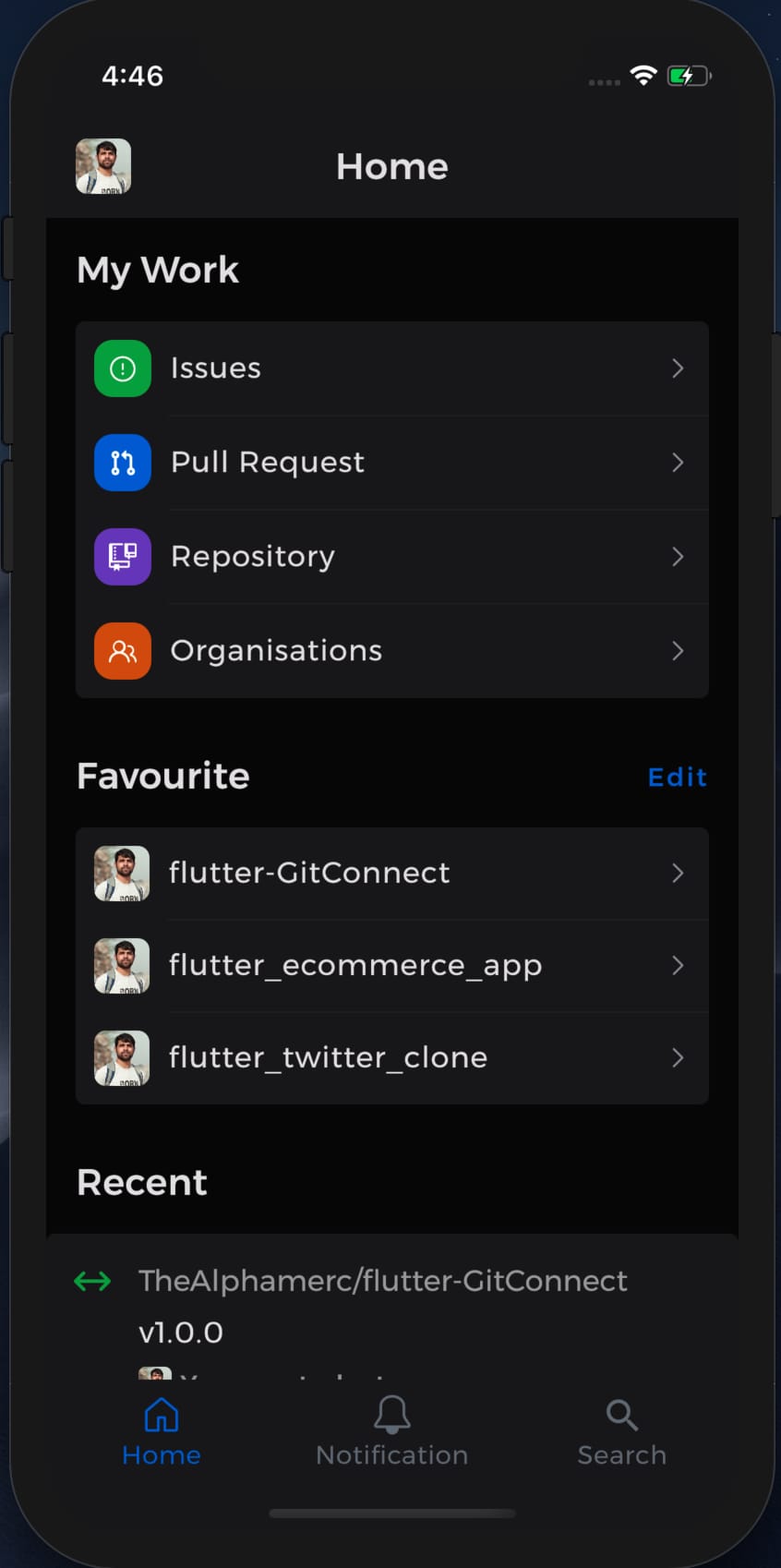The height and width of the screenshot is (1568, 781).
Task: Go to Repository section
Action: tap(391, 557)
